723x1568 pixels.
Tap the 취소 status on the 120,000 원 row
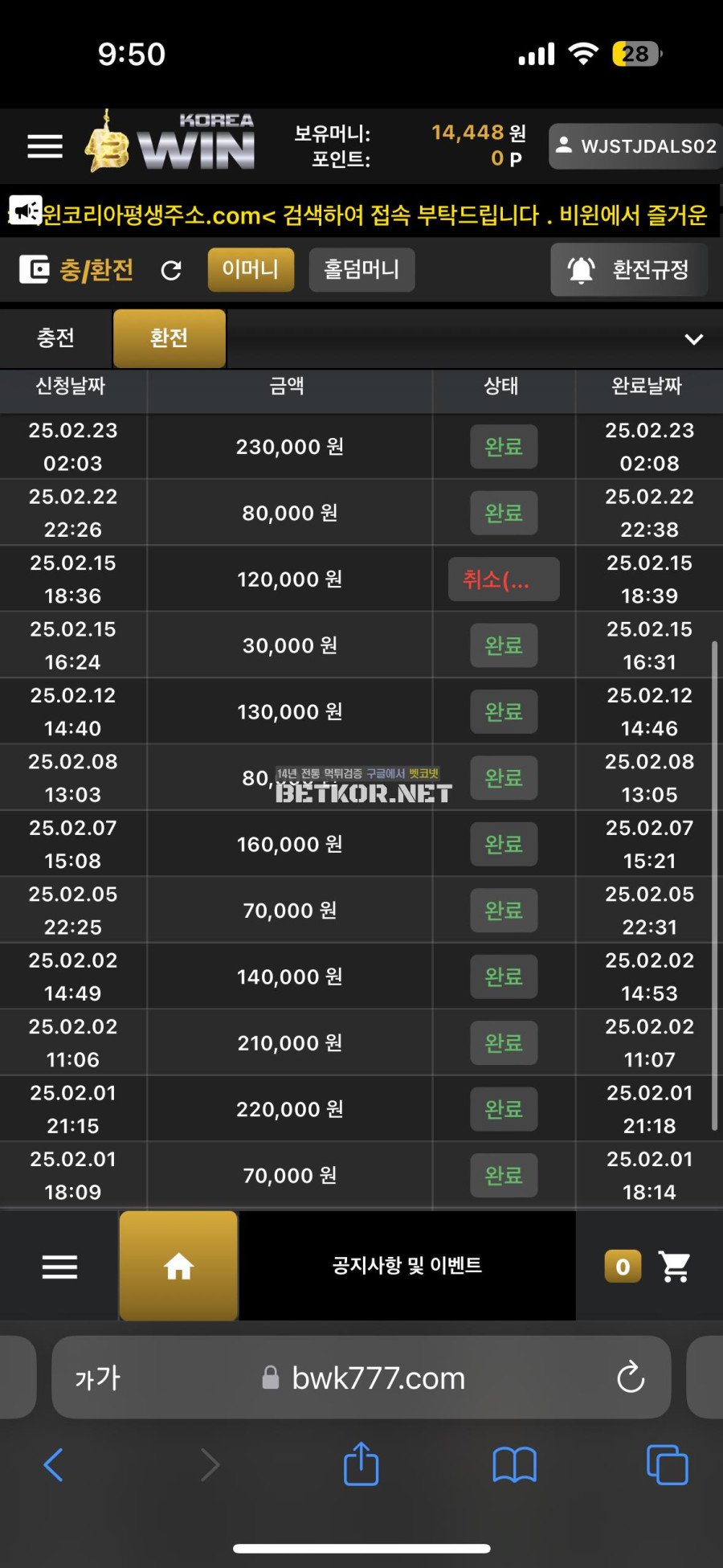[x=504, y=579]
